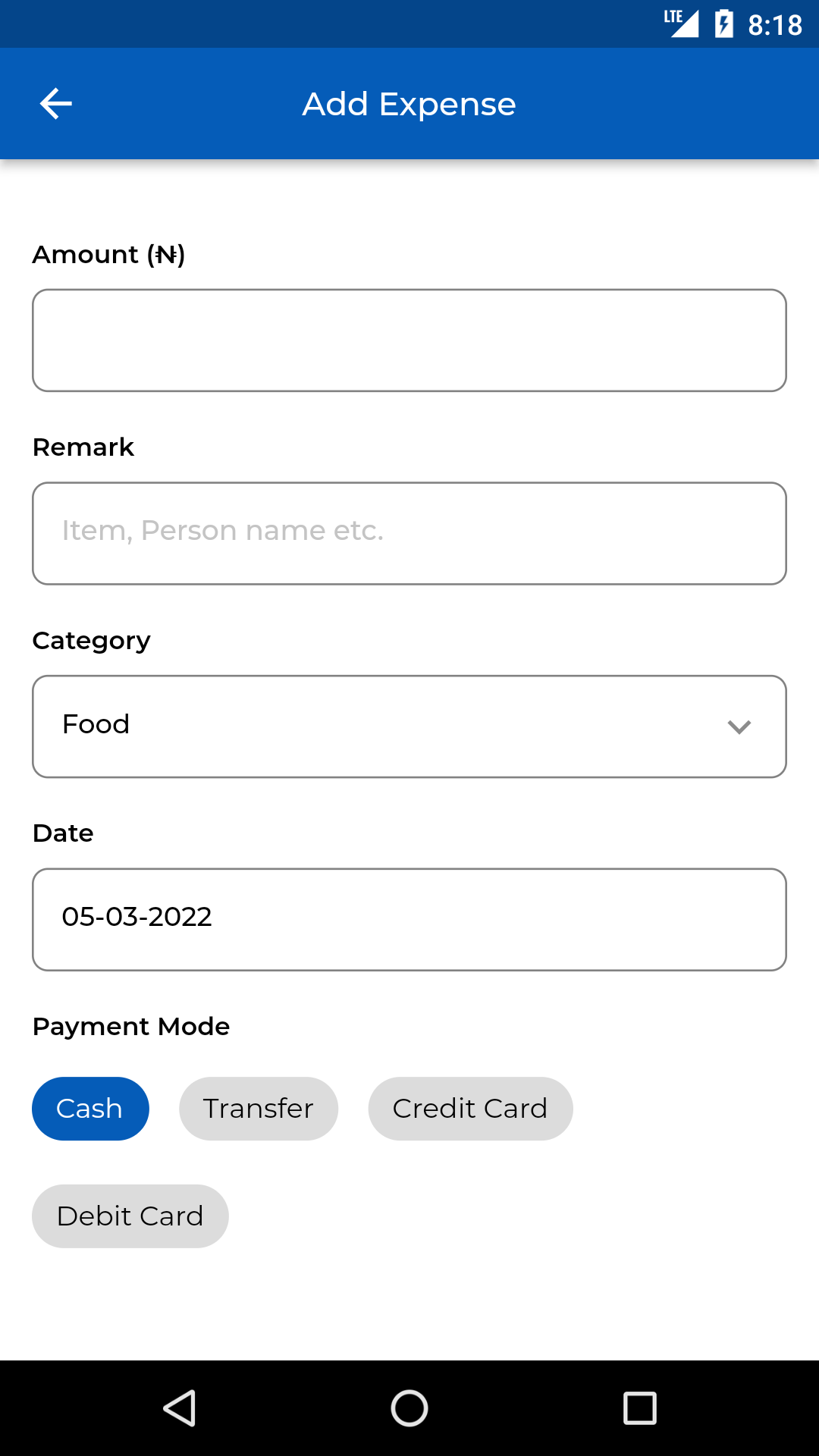Tap the Remark text field
This screenshot has height=1456, width=819.
(409, 533)
